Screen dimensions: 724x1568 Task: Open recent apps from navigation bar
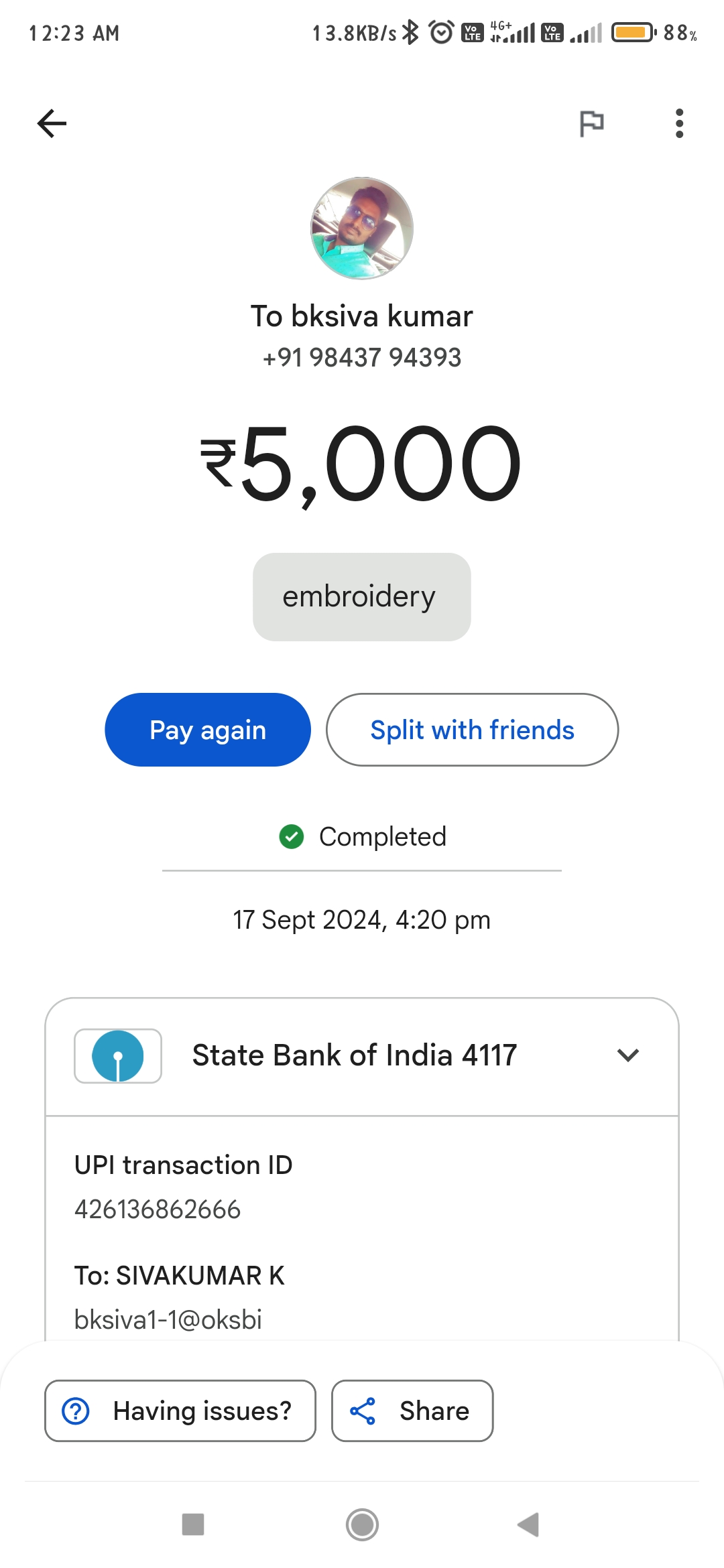193,1524
